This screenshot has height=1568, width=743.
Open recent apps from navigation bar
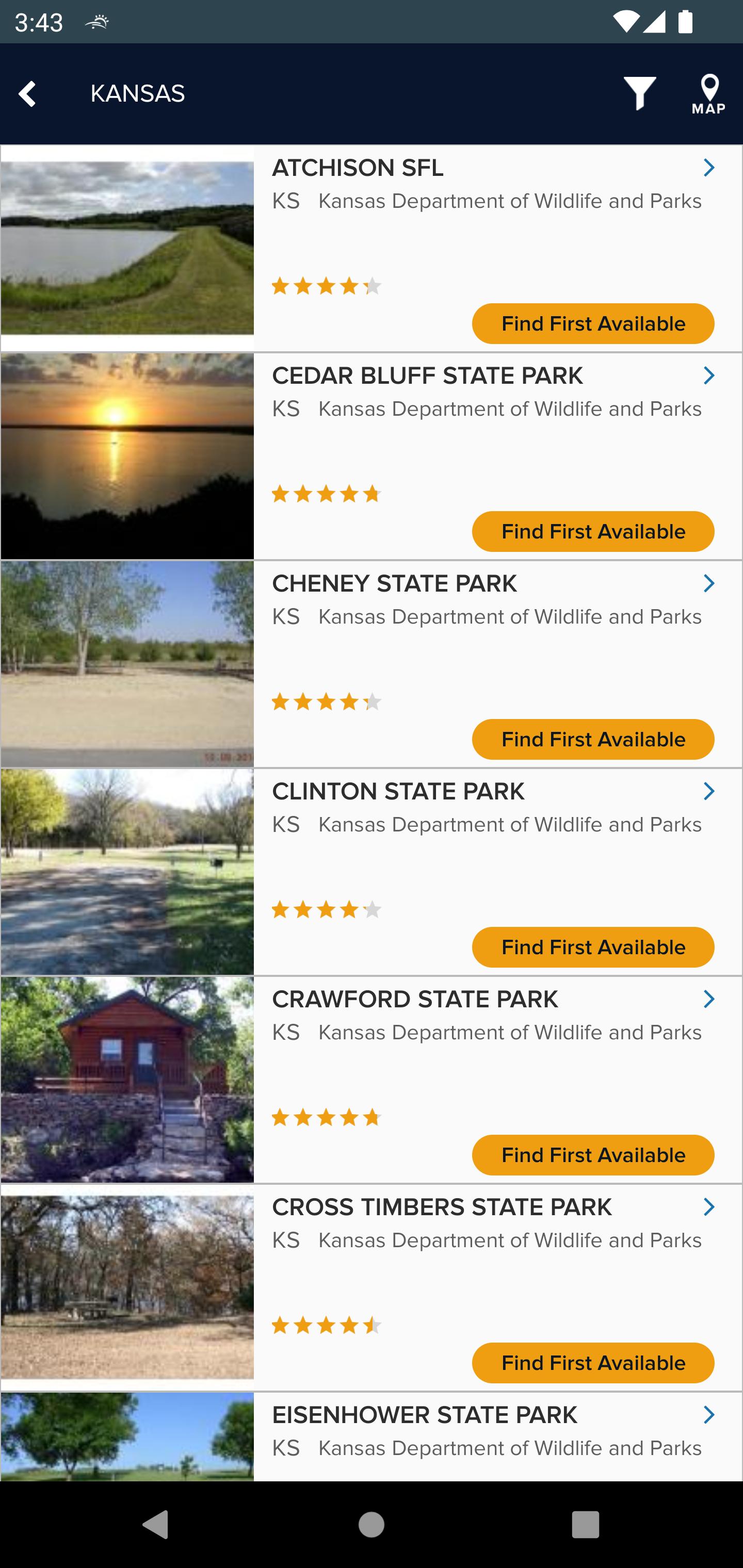(x=585, y=1525)
